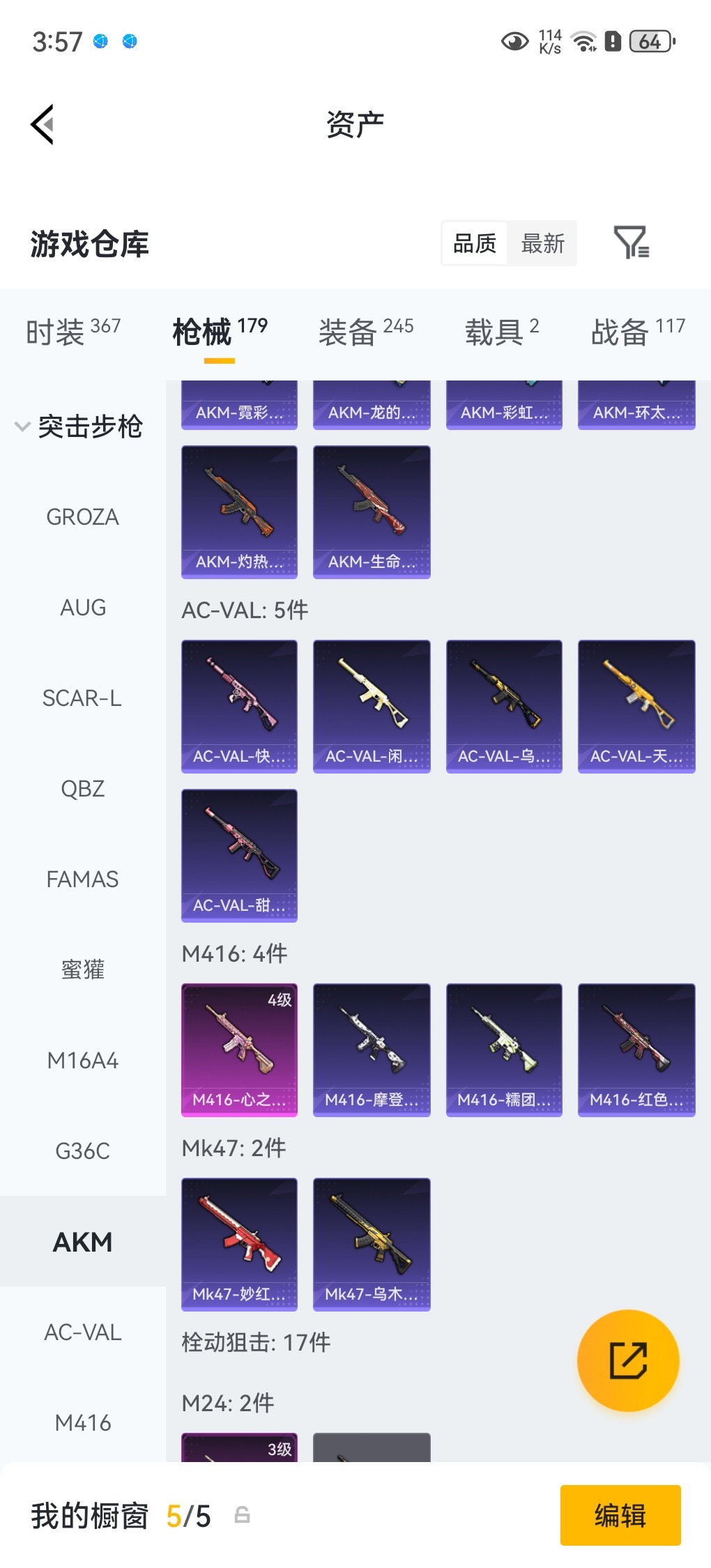Jump to SCAR-L in the sidebar
711x1568 pixels.
point(83,698)
